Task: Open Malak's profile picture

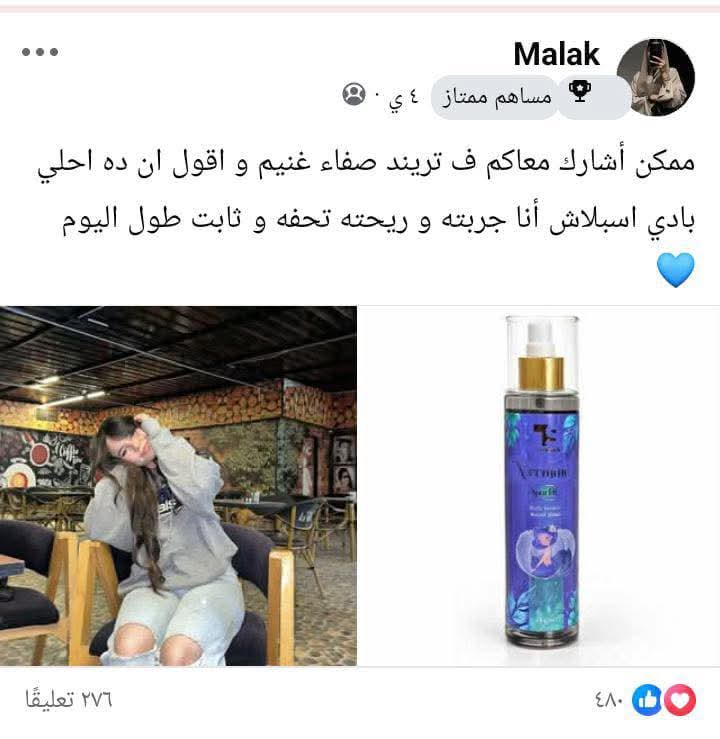Action: coord(655,78)
